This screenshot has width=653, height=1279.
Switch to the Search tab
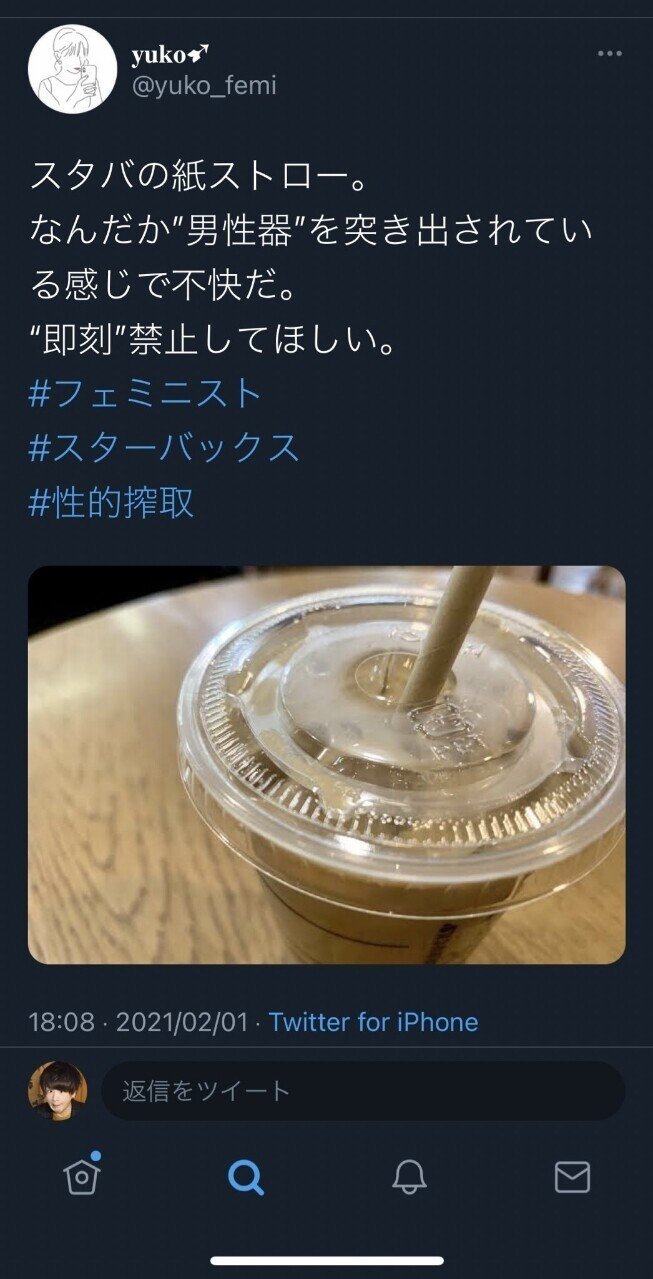(245, 1177)
